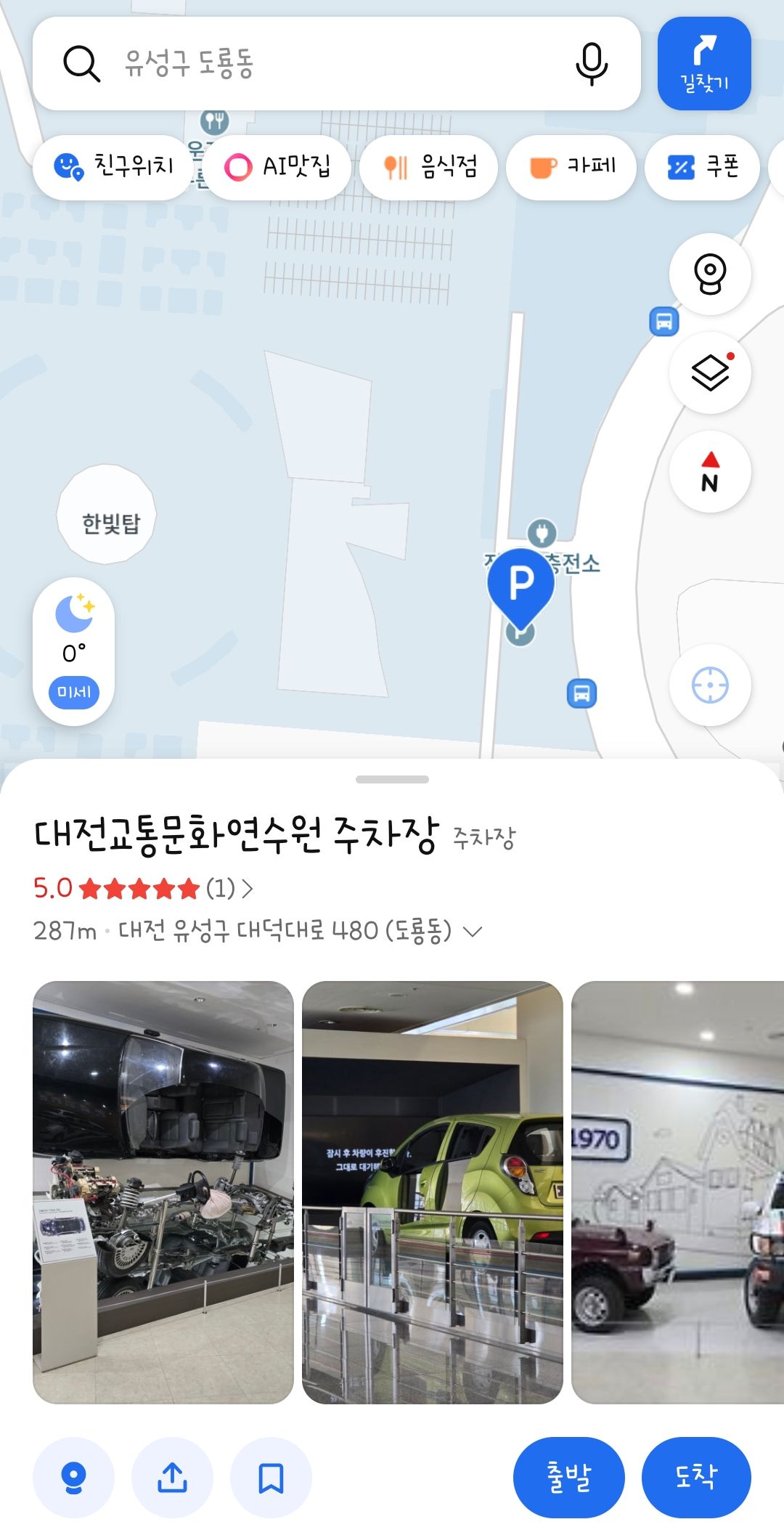Open the map layers selector

(709, 372)
